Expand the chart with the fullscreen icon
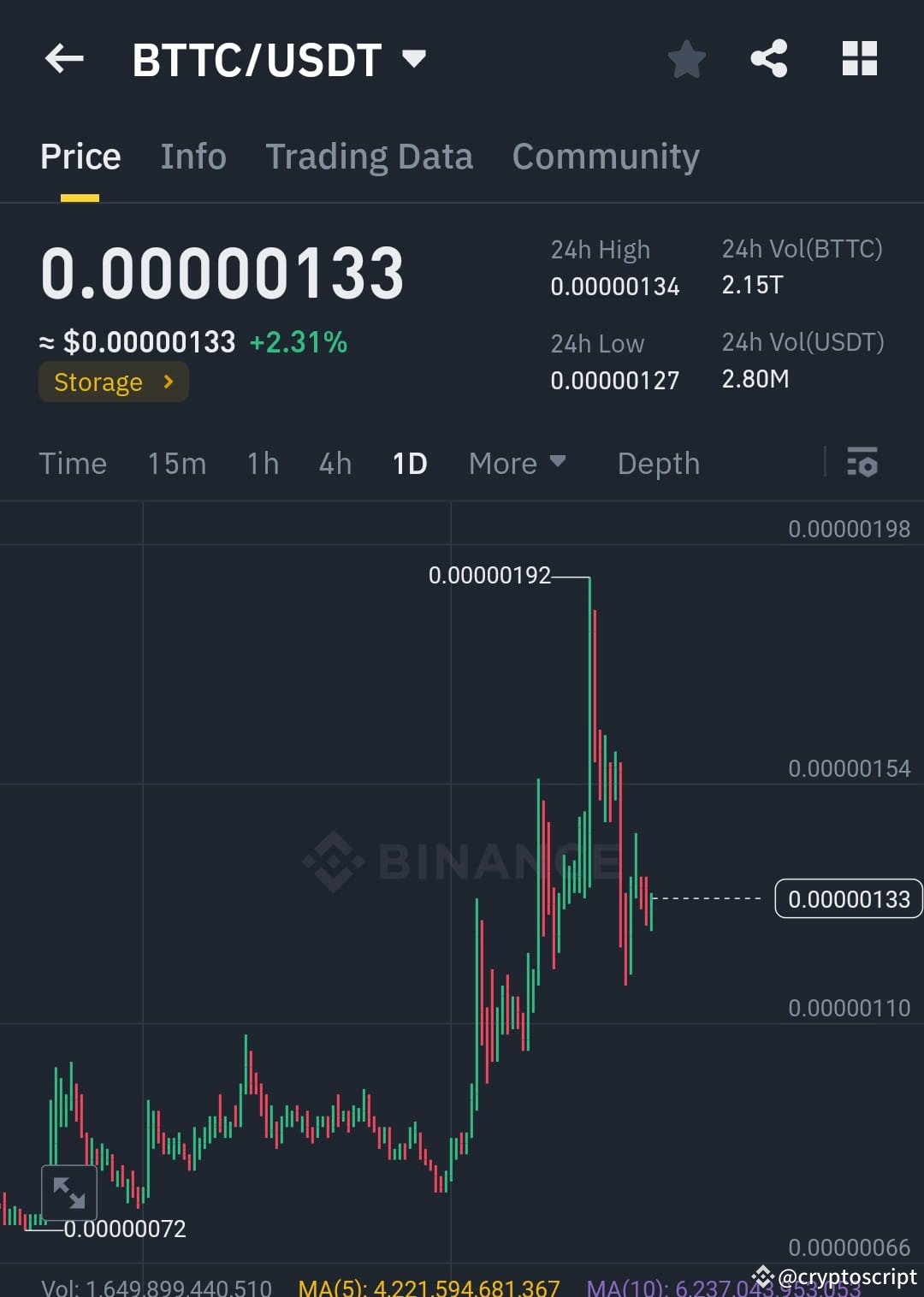 click(x=70, y=1191)
